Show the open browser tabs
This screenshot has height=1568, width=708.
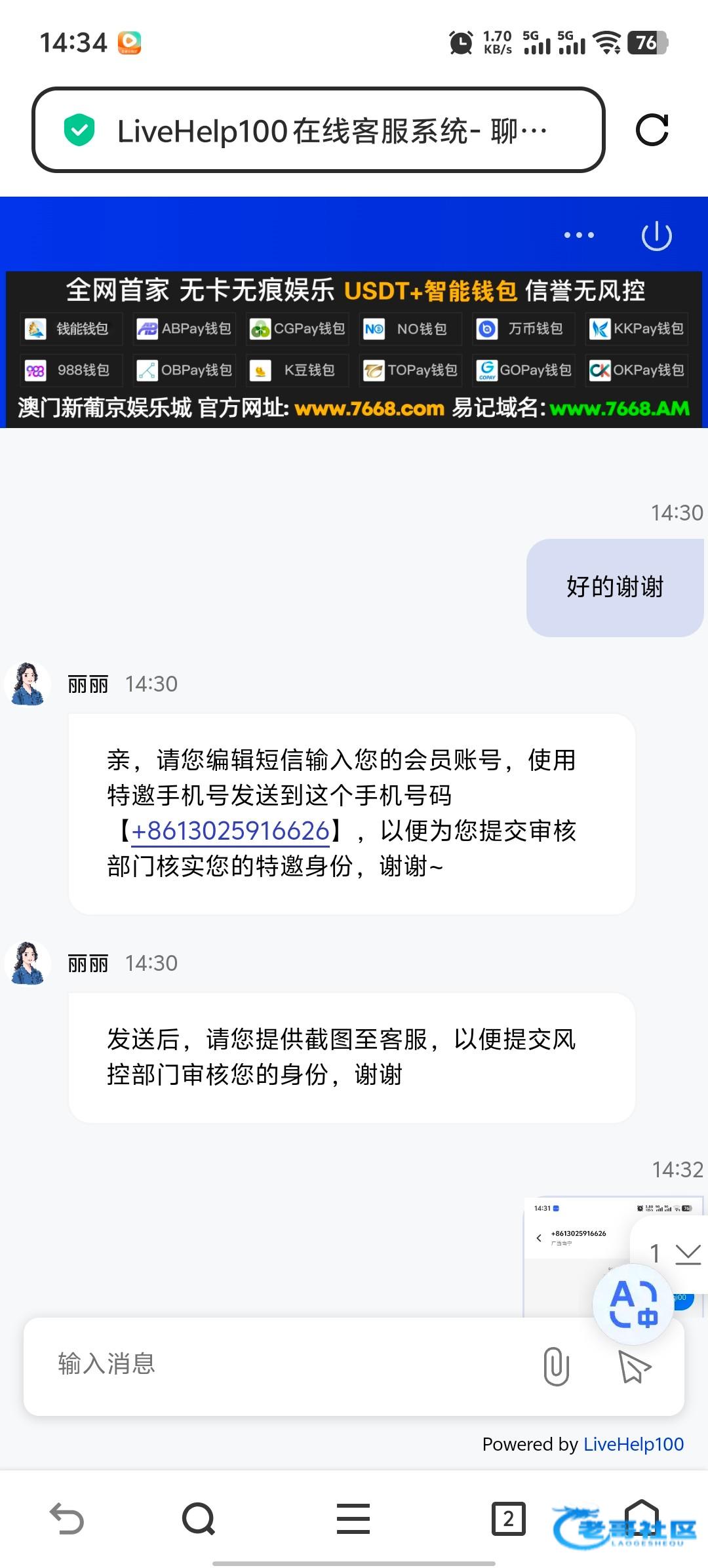(x=508, y=1518)
